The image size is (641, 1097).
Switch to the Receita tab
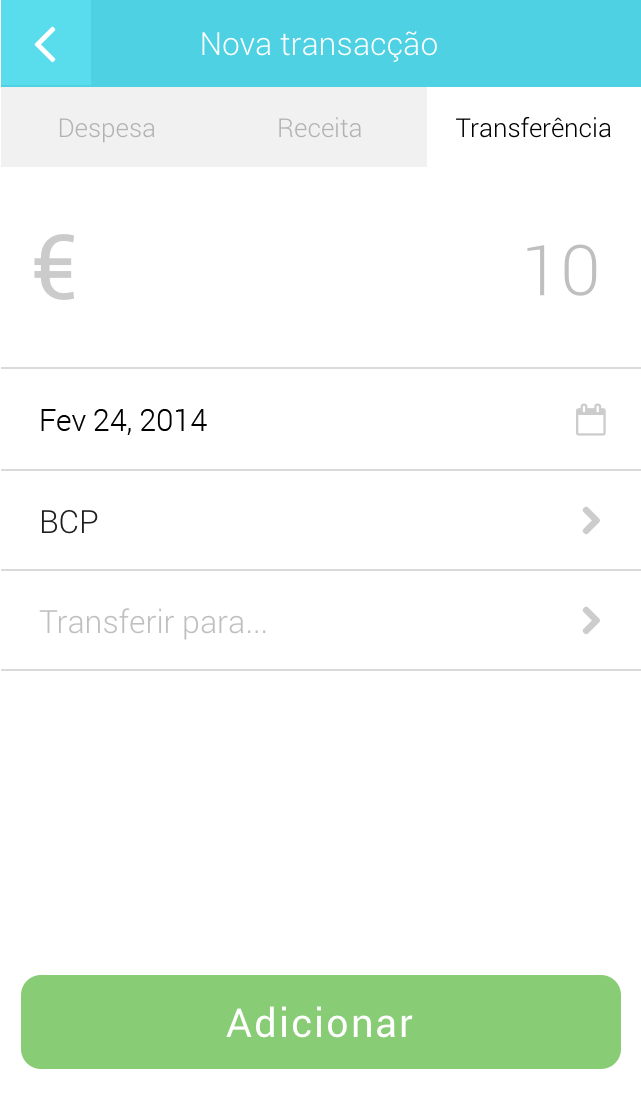point(320,128)
